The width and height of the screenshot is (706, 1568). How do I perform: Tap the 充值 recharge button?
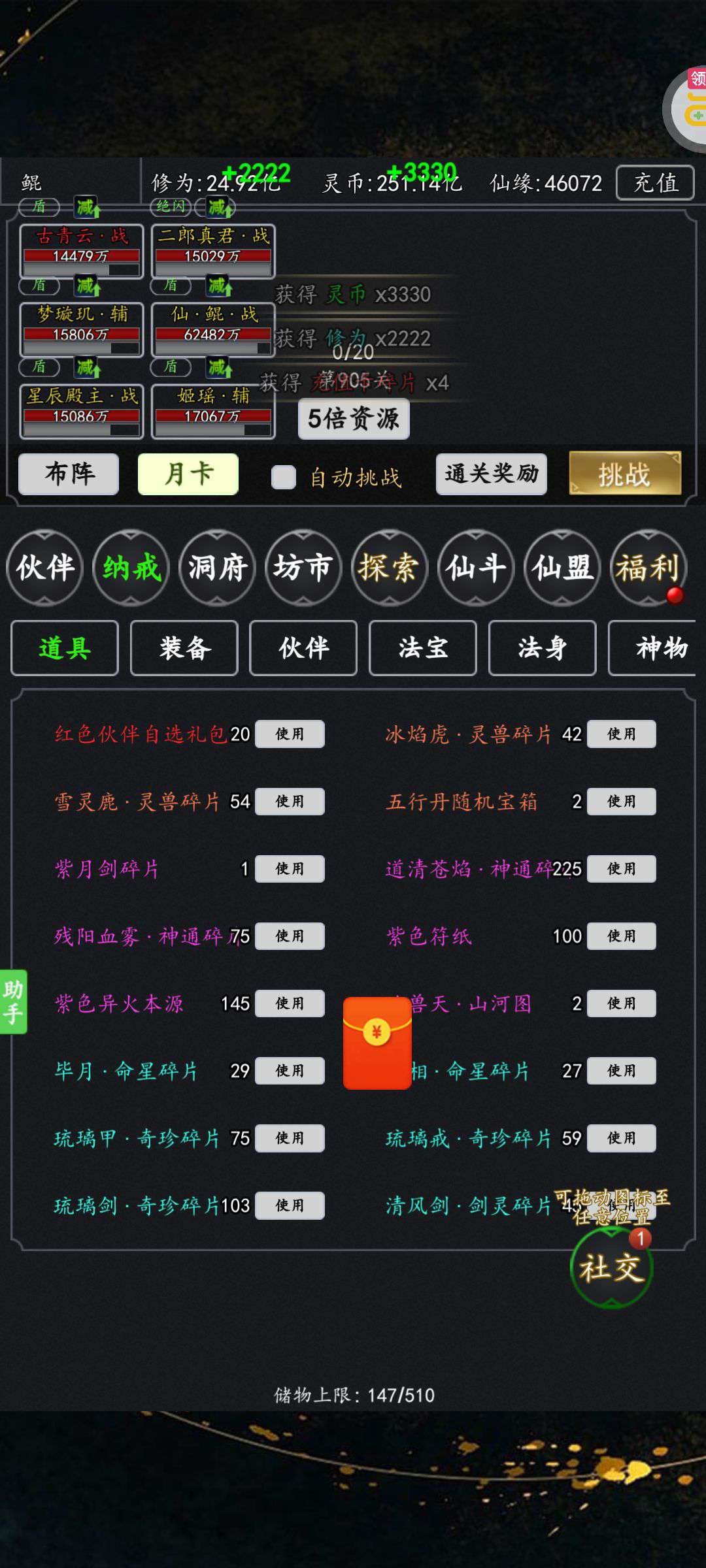[655, 182]
